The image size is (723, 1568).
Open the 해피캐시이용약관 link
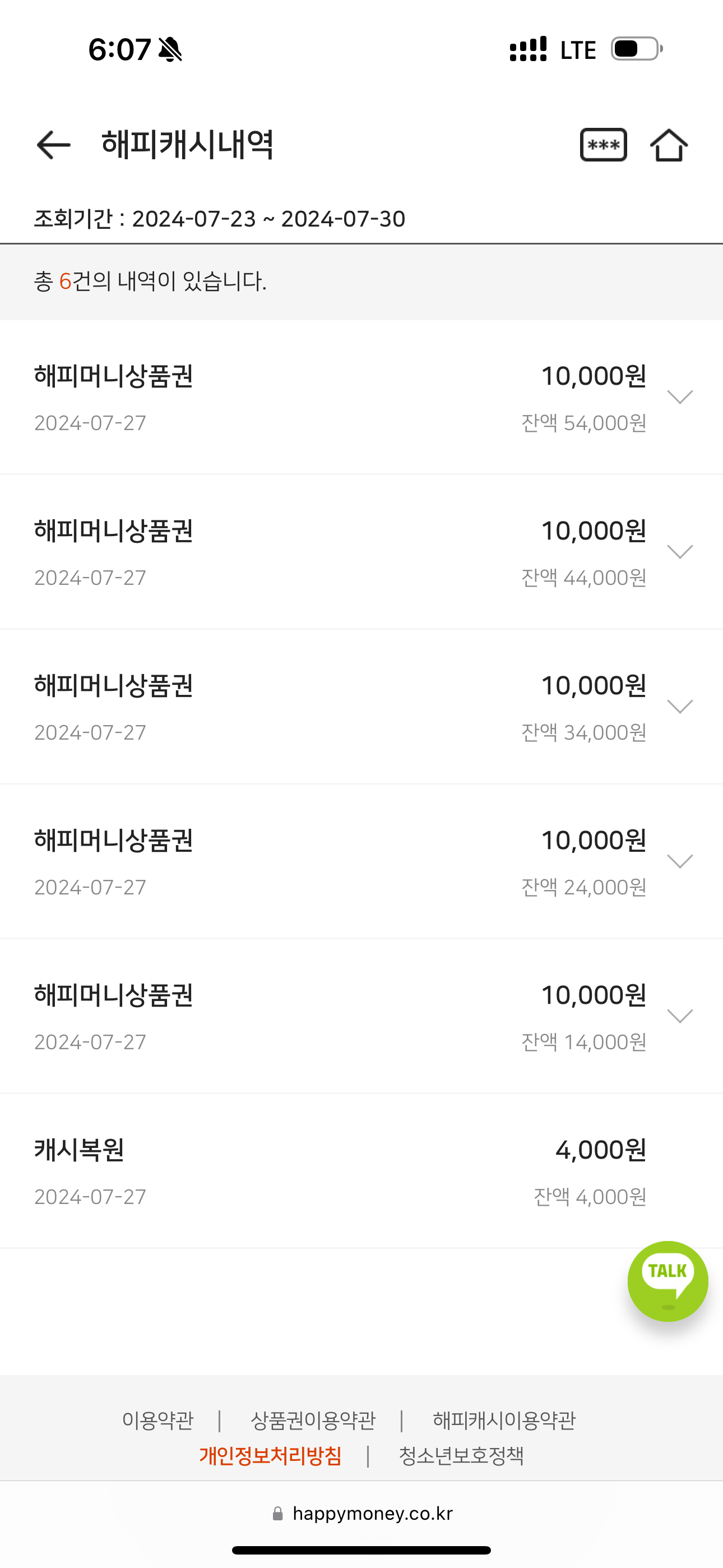(x=504, y=1420)
